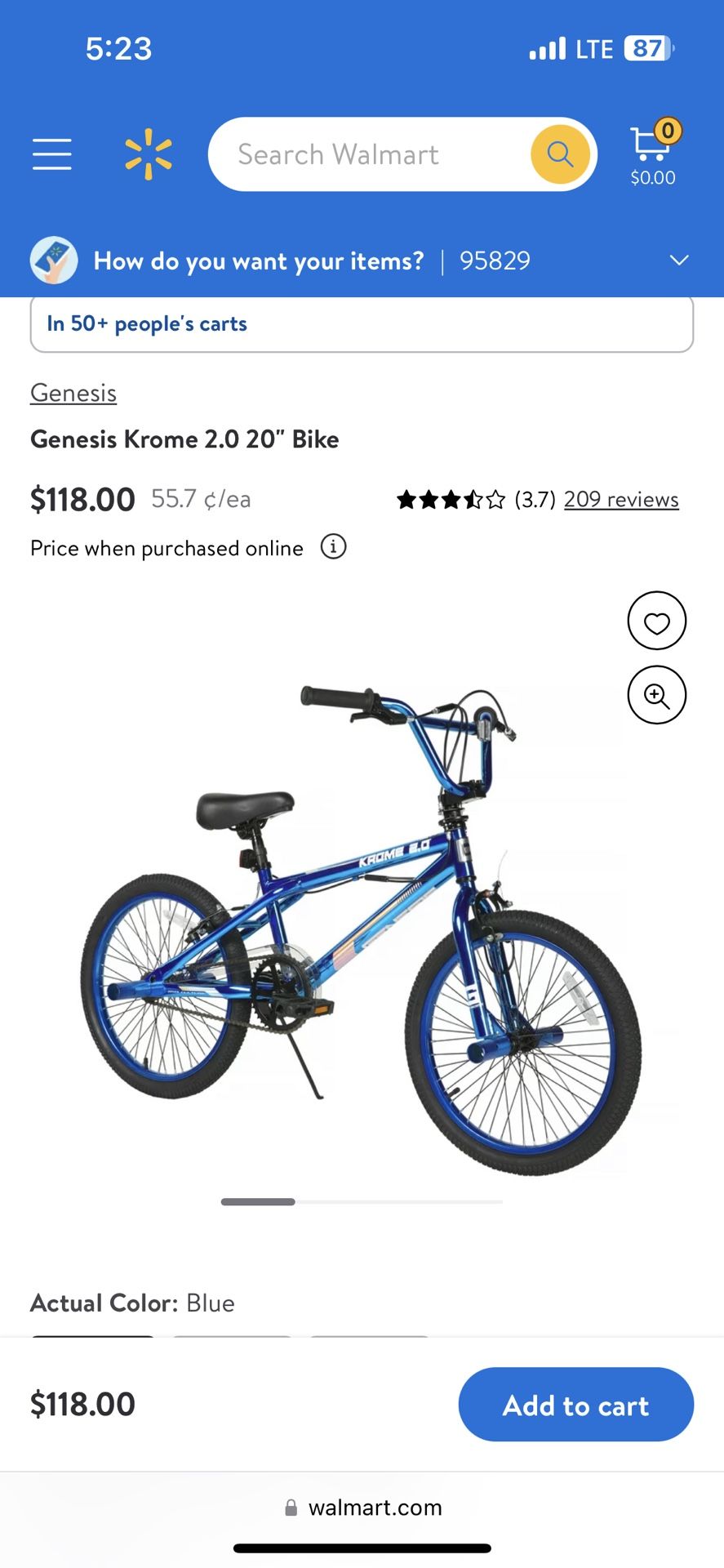Open the Genesis brand link
This screenshot has height=1568, width=724.
point(73,393)
